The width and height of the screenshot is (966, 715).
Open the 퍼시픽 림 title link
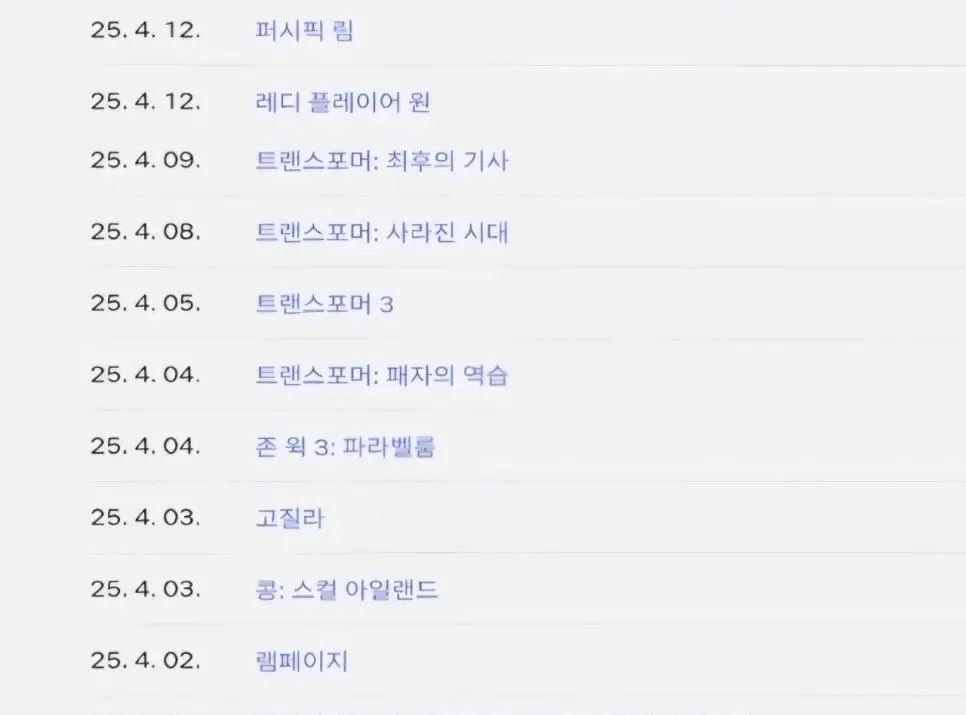point(305,31)
